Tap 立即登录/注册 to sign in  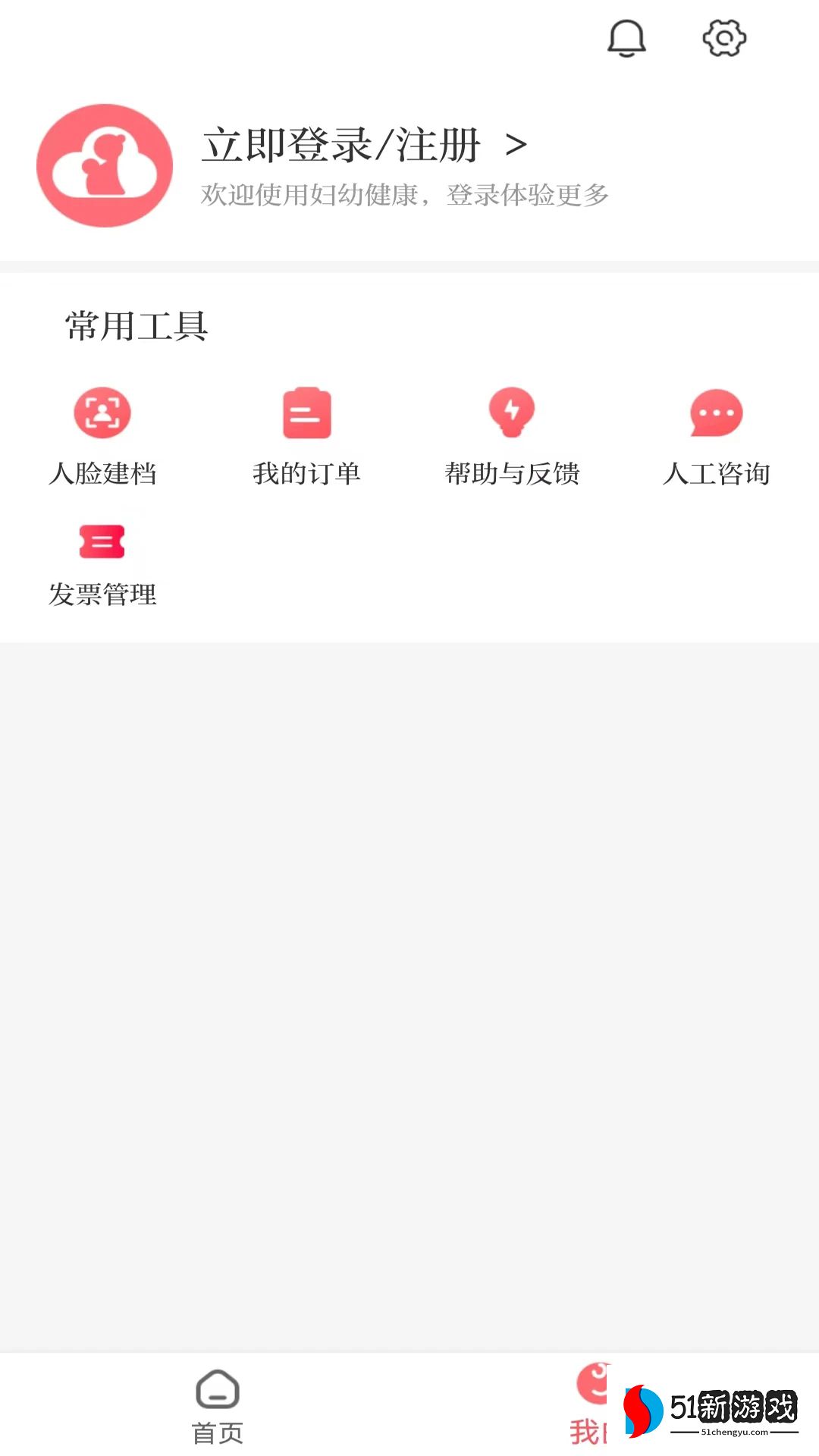(364, 145)
